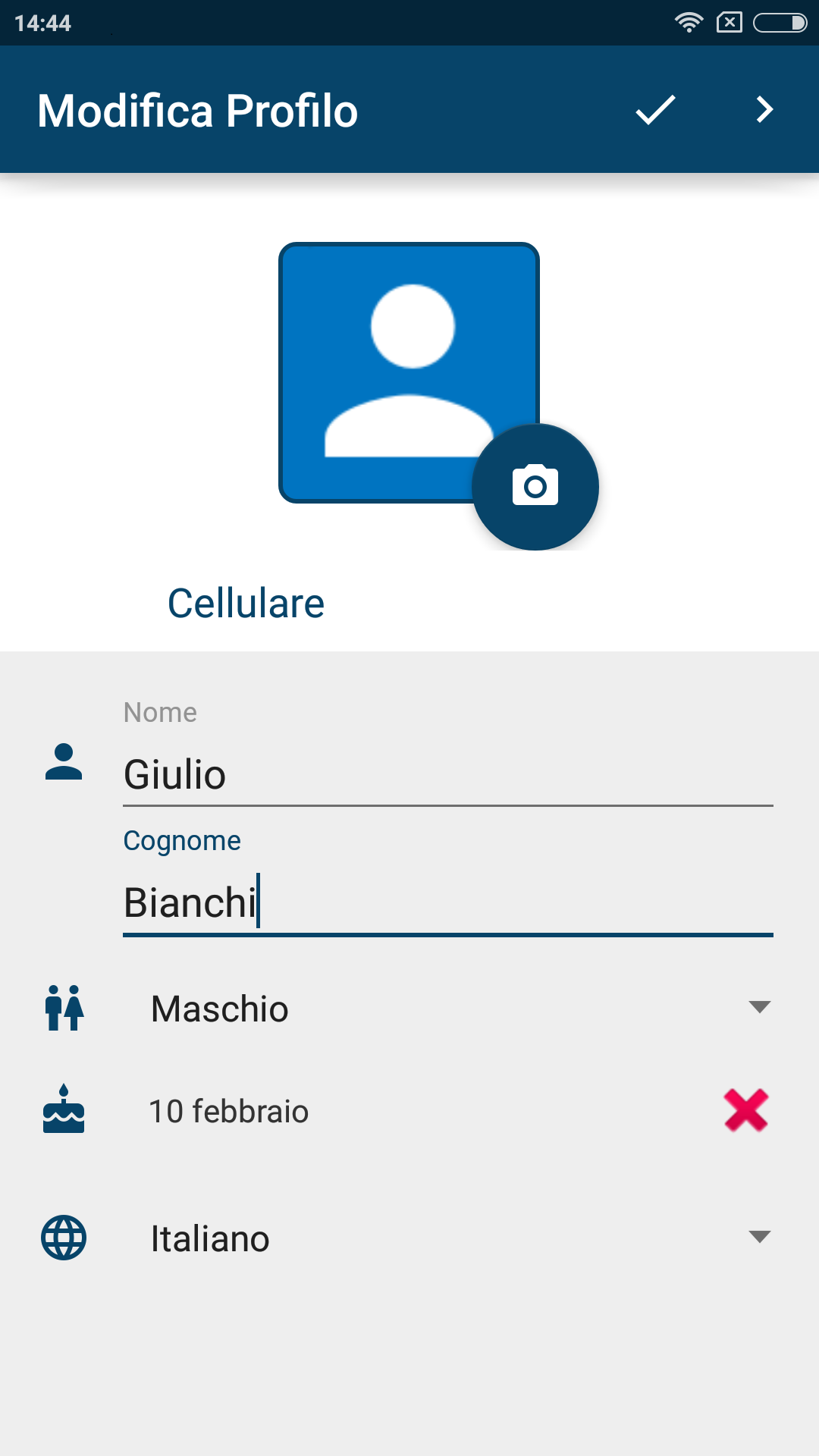
Task: Edit the Cognome field containing Bianchi
Action: [448, 904]
